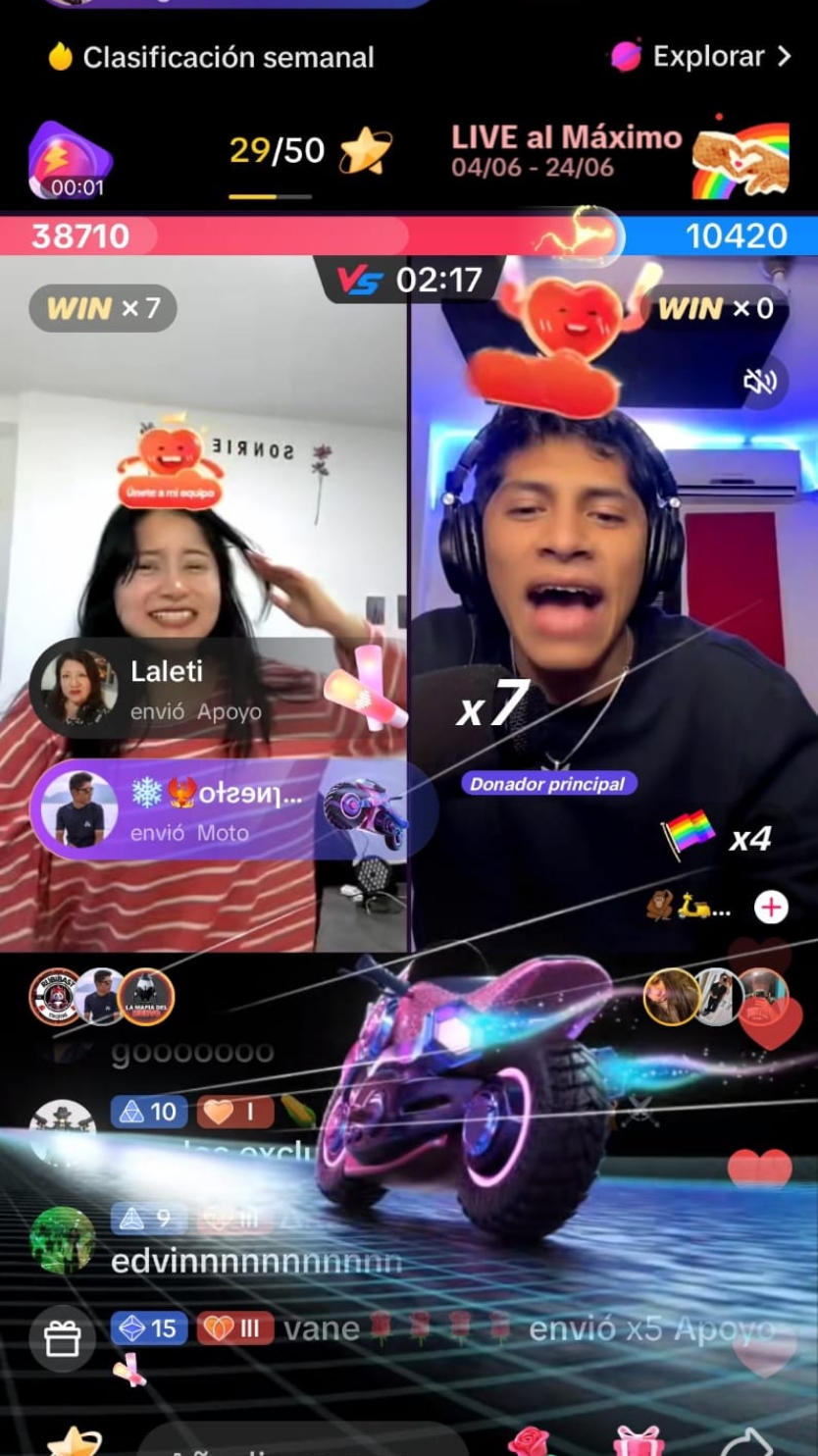818x1456 pixels.
Task: View right team's top supporters avatars
Action: coord(716,997)
